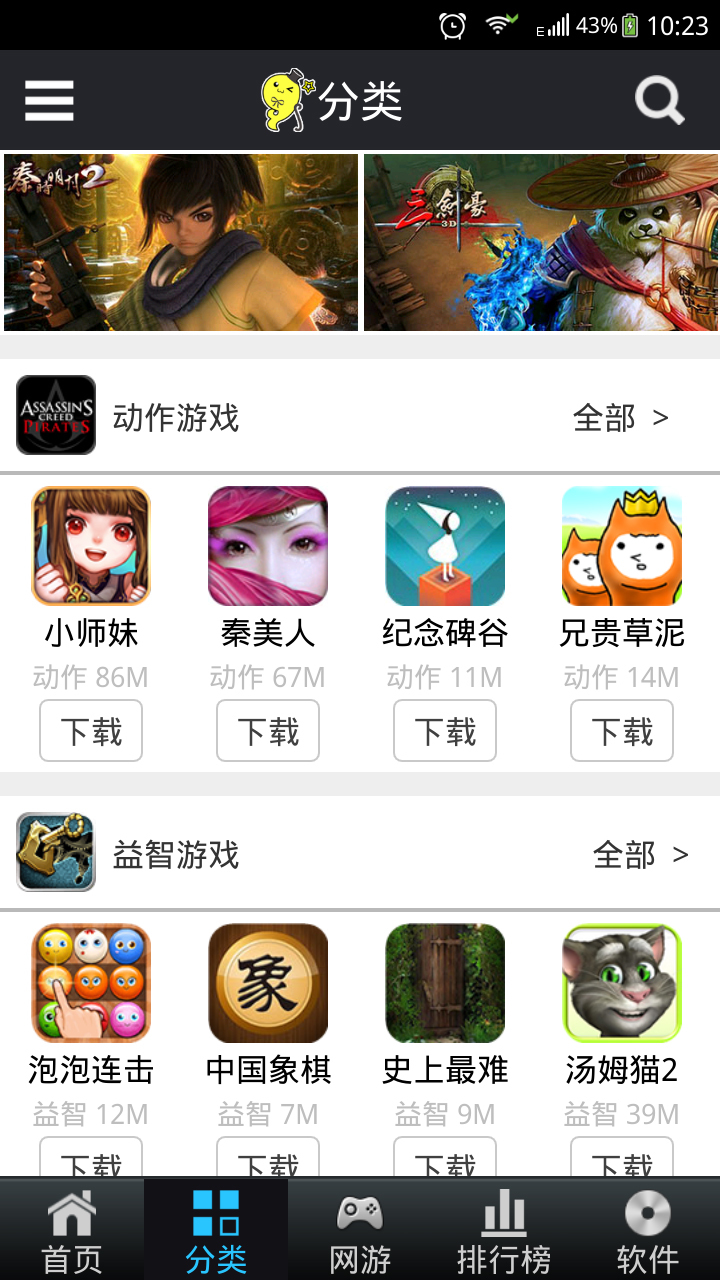Switch to the 网游 tab
This screenshot has height=1280, width=720.
coord(360,1230)
